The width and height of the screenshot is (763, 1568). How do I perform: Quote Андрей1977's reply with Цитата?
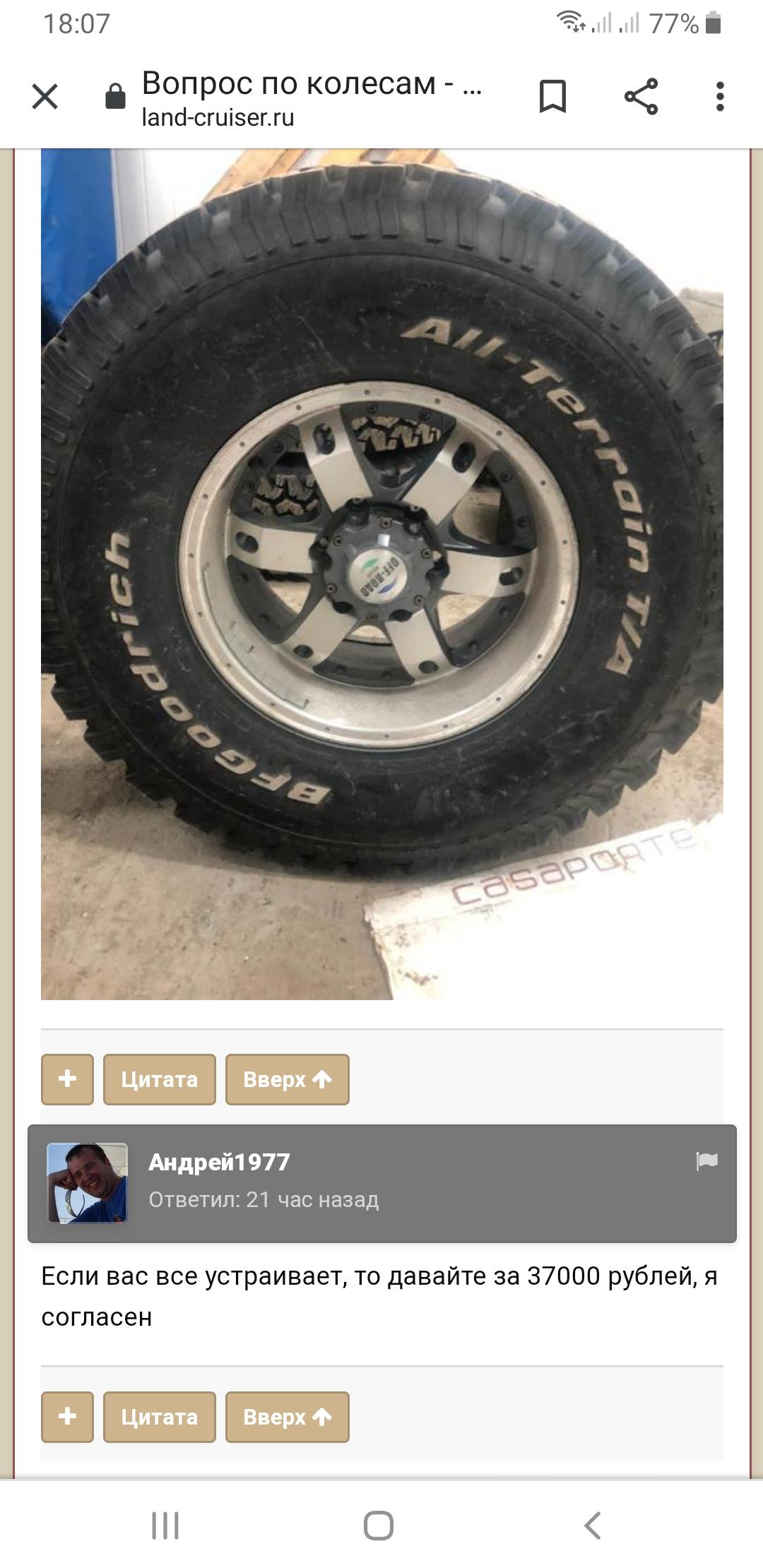160,1417
